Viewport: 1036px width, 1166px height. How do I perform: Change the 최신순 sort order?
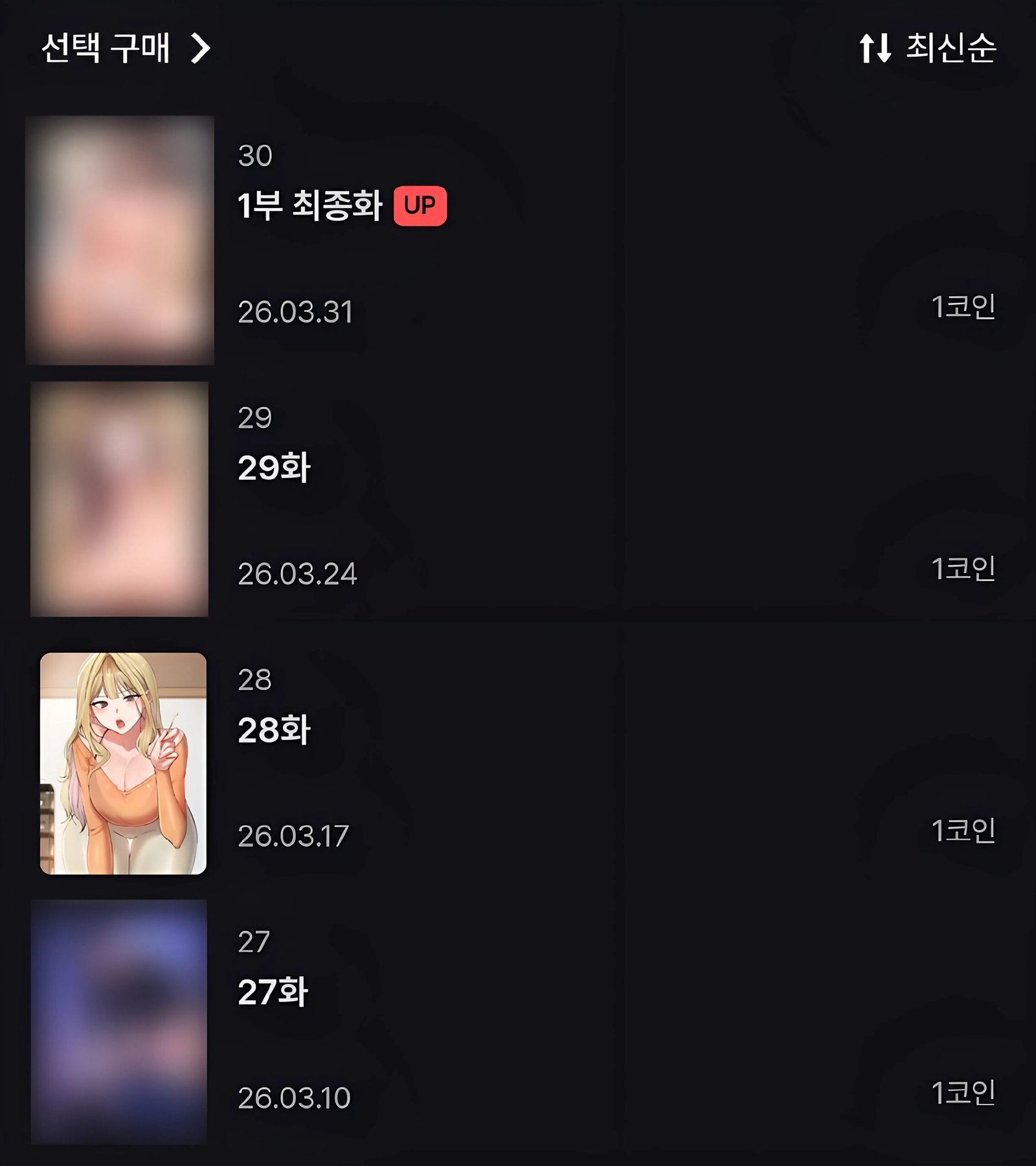click(927, 48)
